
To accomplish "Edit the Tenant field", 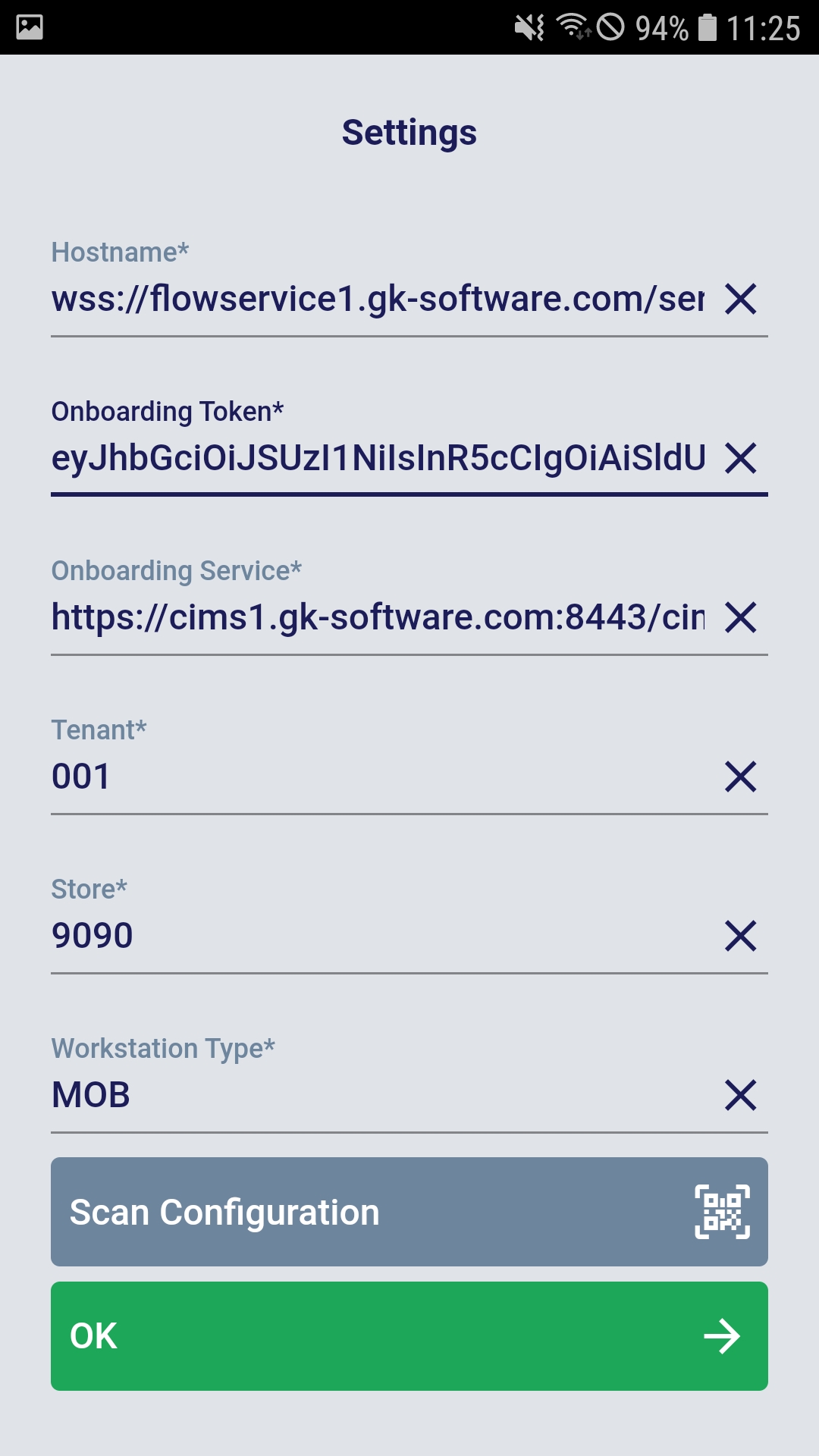I will tap(378, 777).
